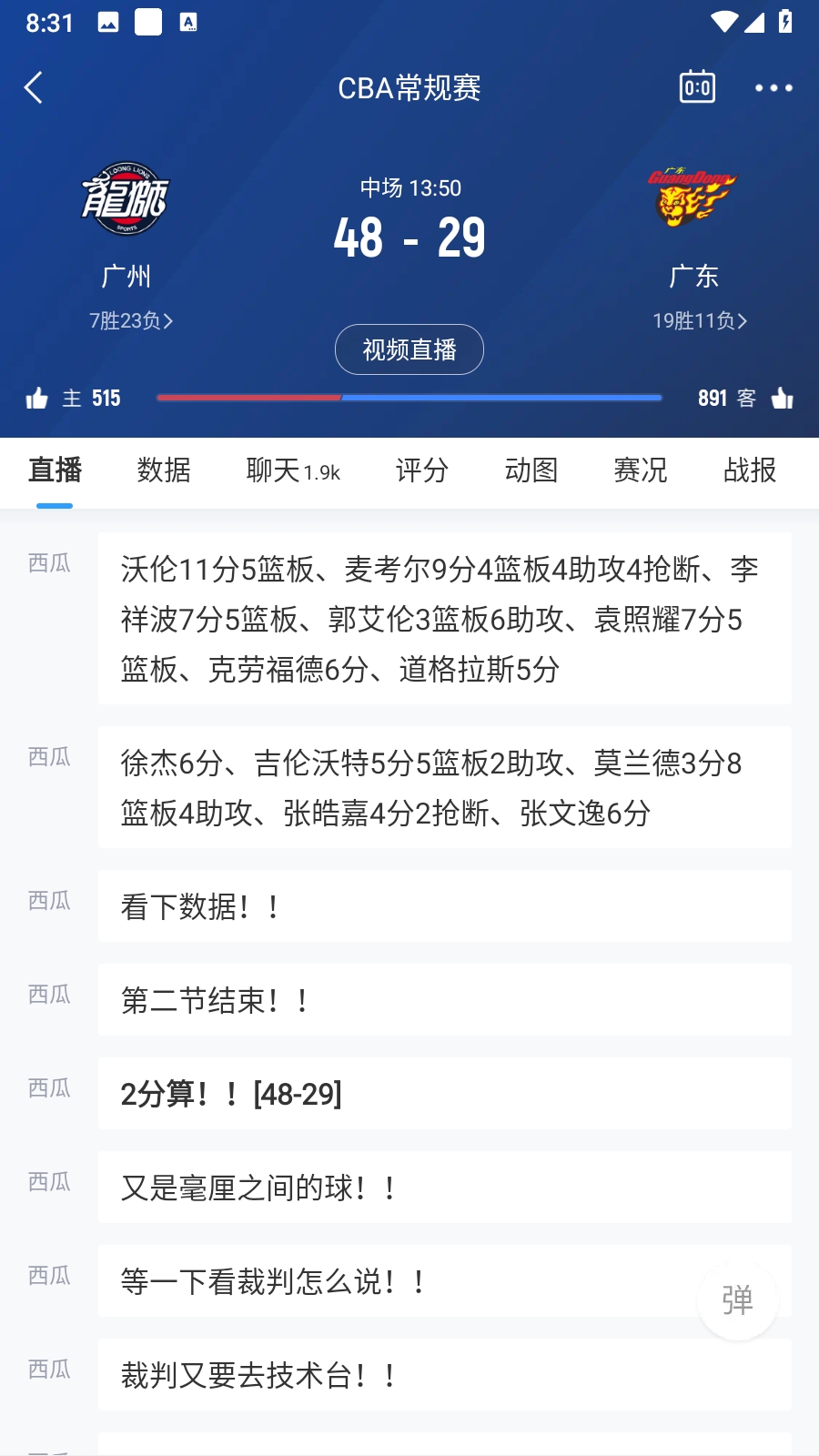Open the three-dot overflow menu
Image resolution: width=819 pixels, height=1456 pixels.
pyautogui.click(x=773, y=88)
